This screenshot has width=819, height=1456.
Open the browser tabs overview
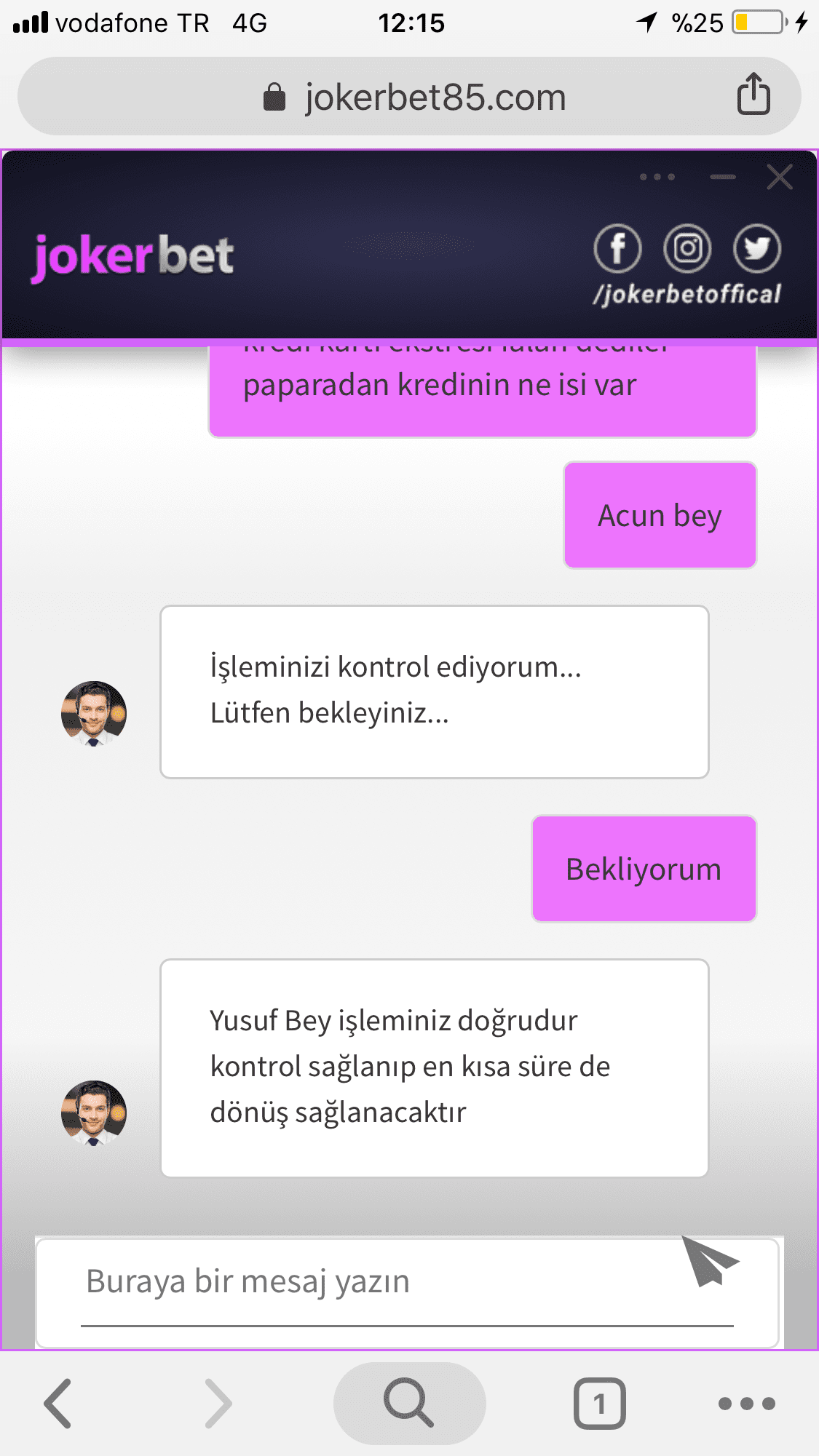click(x=600, y=1403)
